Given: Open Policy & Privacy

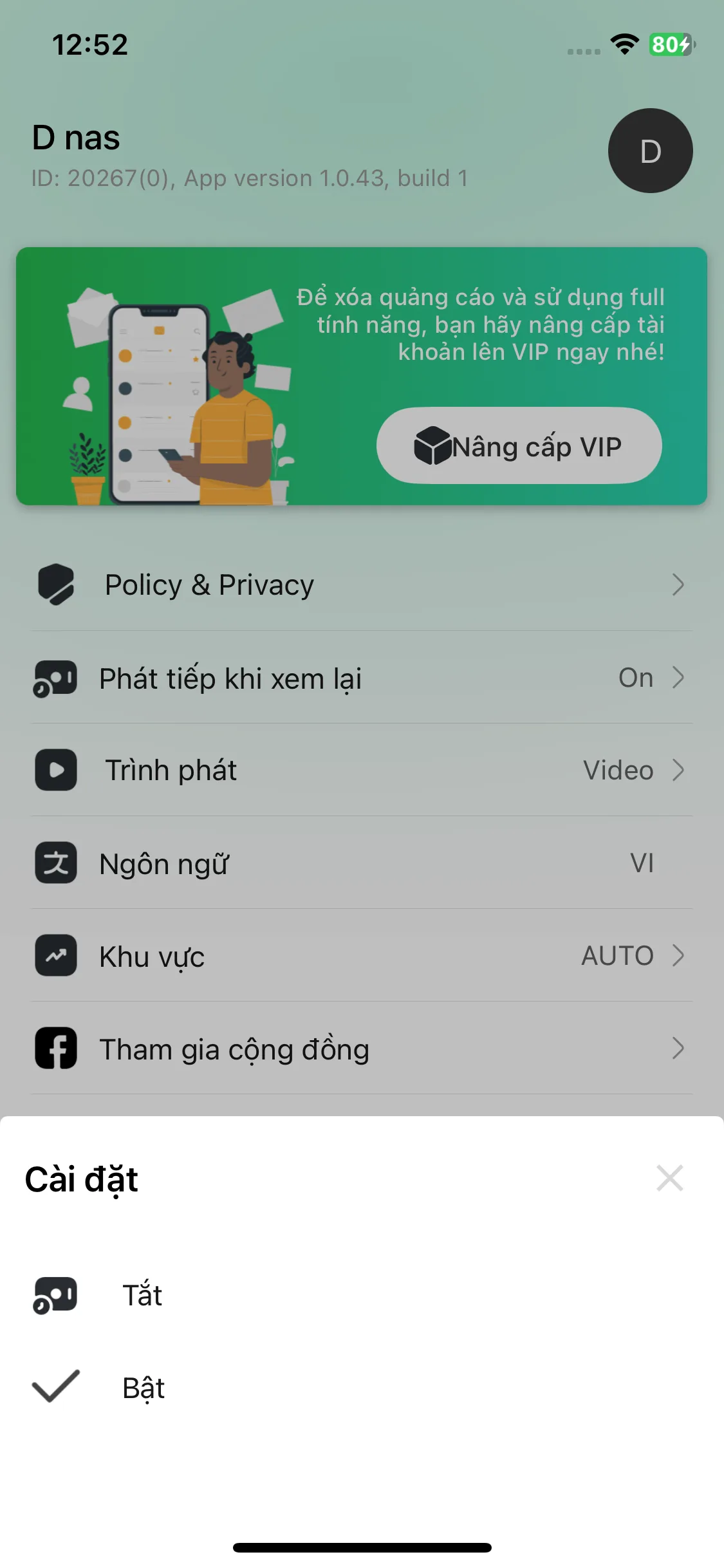Looking at the screenshot, I should tap(360, 584).
